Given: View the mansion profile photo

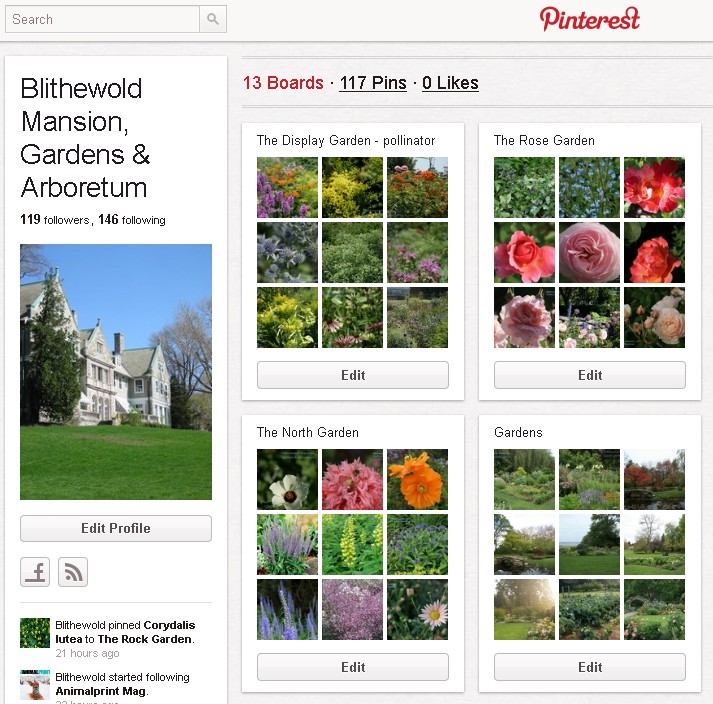Looking at the screenshot, I should pyautogui.click(x=116, y=372).
